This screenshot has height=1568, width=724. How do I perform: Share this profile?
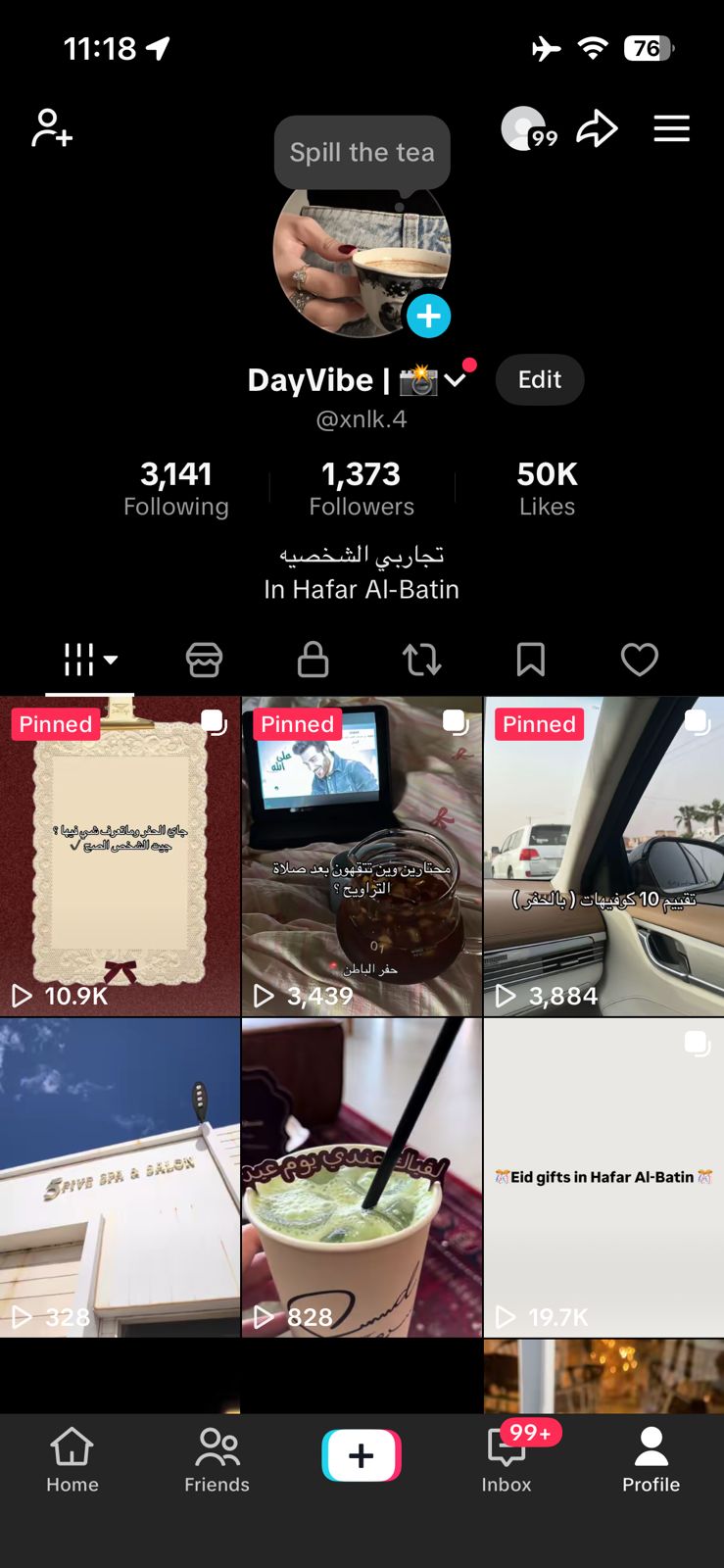point(597,128)
